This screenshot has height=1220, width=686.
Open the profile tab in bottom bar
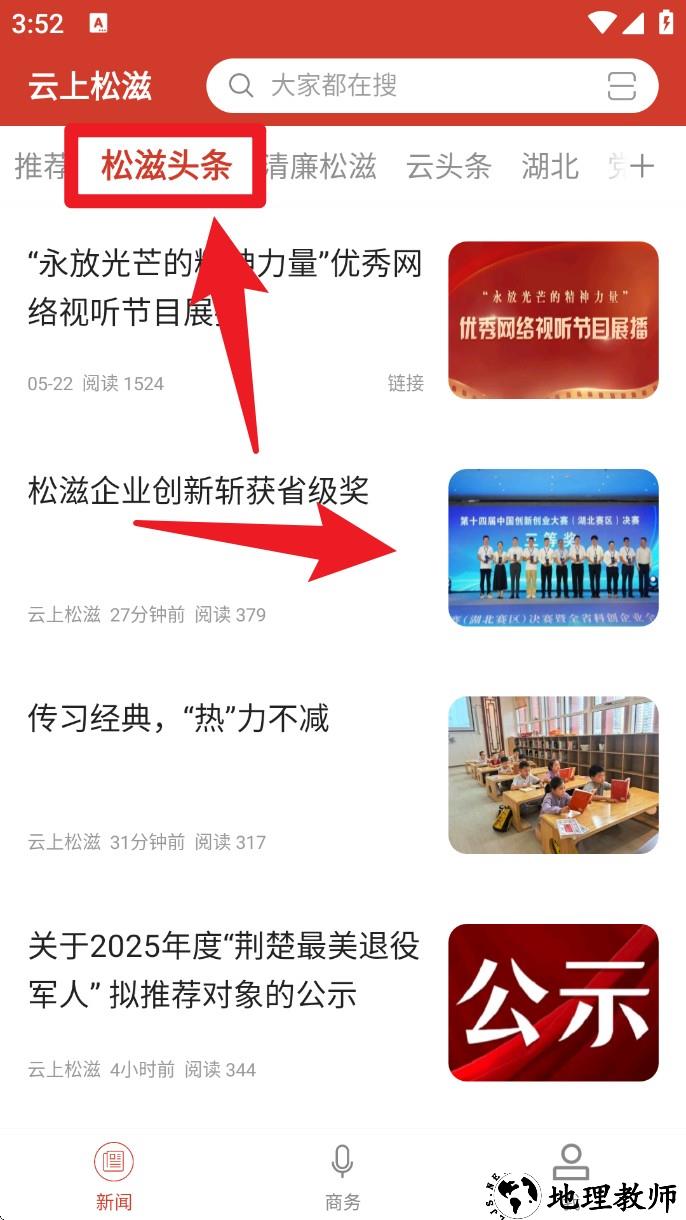click(x=570, y=1165)
